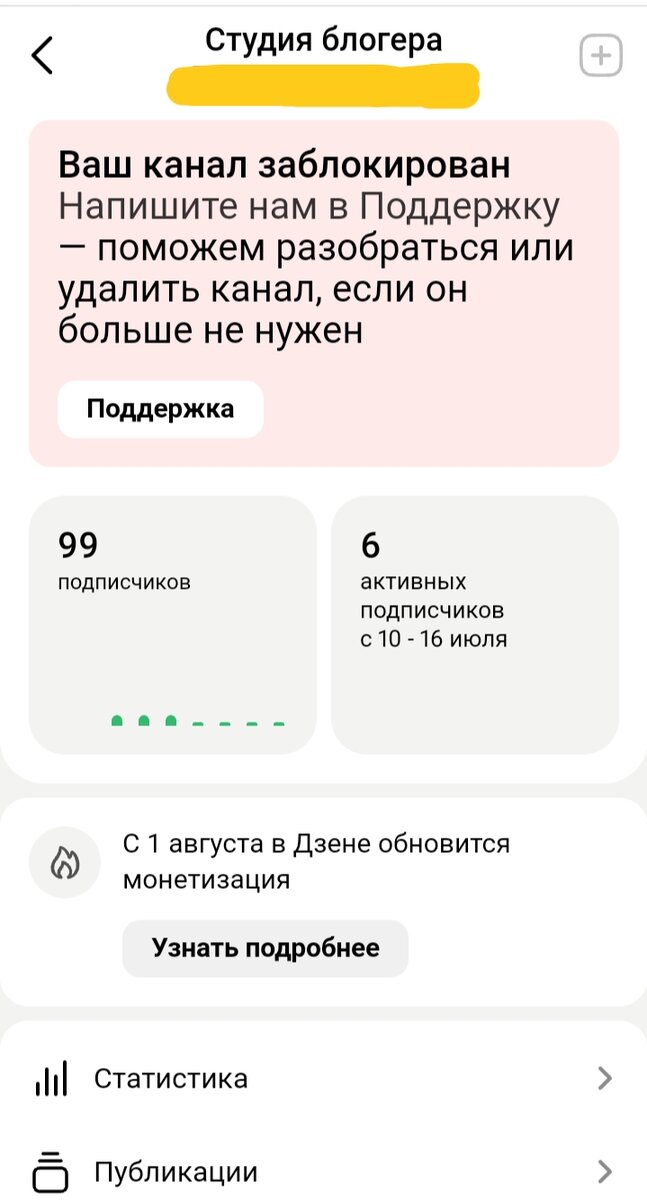Open the 99 подписчиков card

click(x=172, y=625)
